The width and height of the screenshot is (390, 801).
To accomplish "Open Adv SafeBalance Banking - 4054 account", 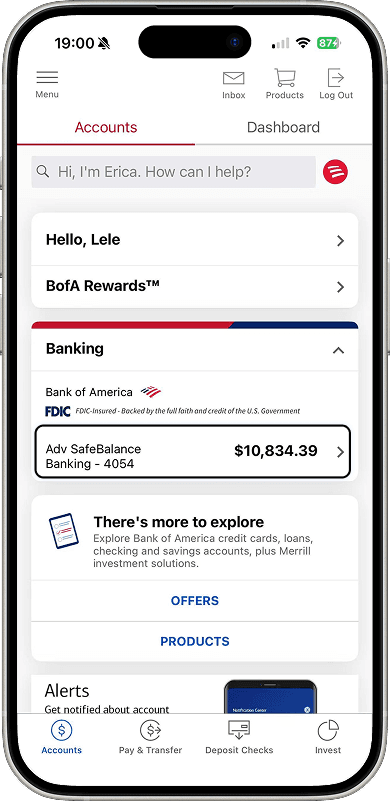I will tap(193, 451).
